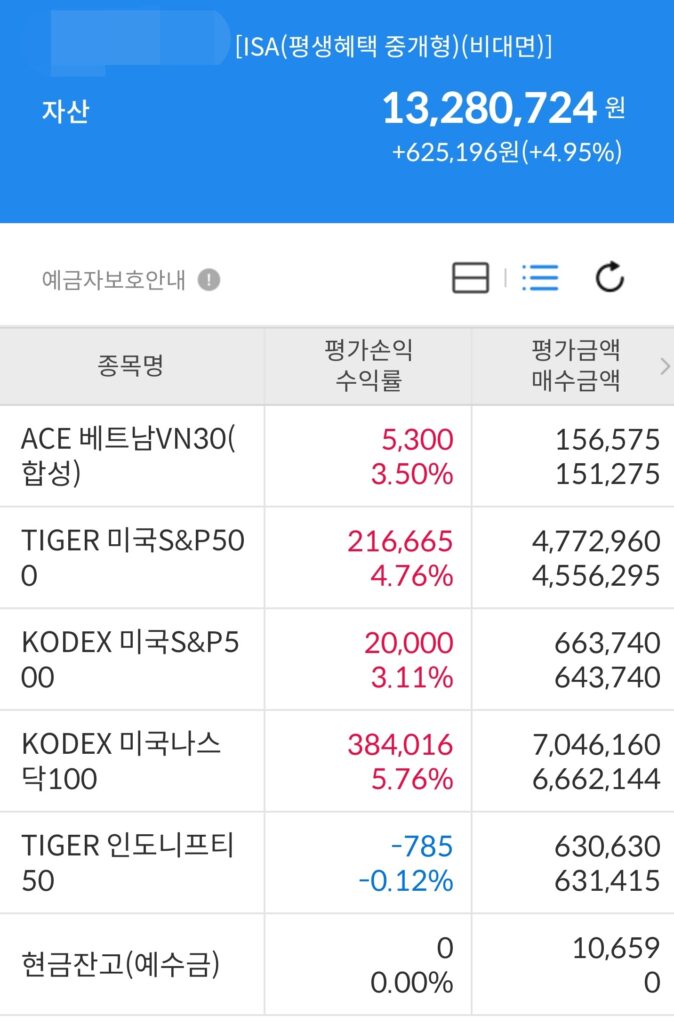Switch to list view layout
674x1024 pixels.
pos(540,278)
